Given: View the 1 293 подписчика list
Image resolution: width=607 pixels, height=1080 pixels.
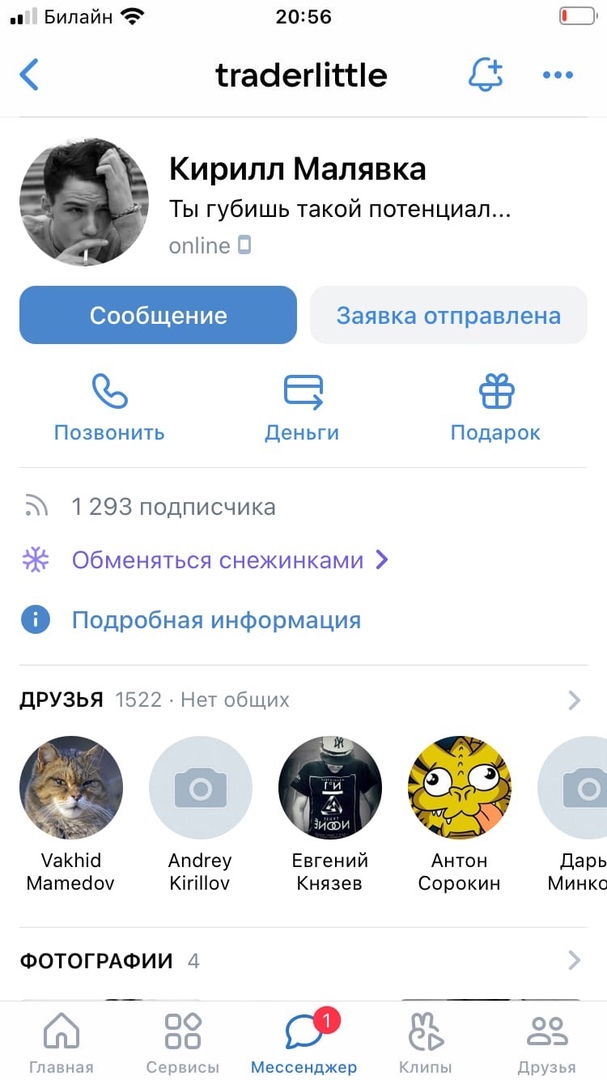Looking at the screenshot, I should [x=173, y=507].
